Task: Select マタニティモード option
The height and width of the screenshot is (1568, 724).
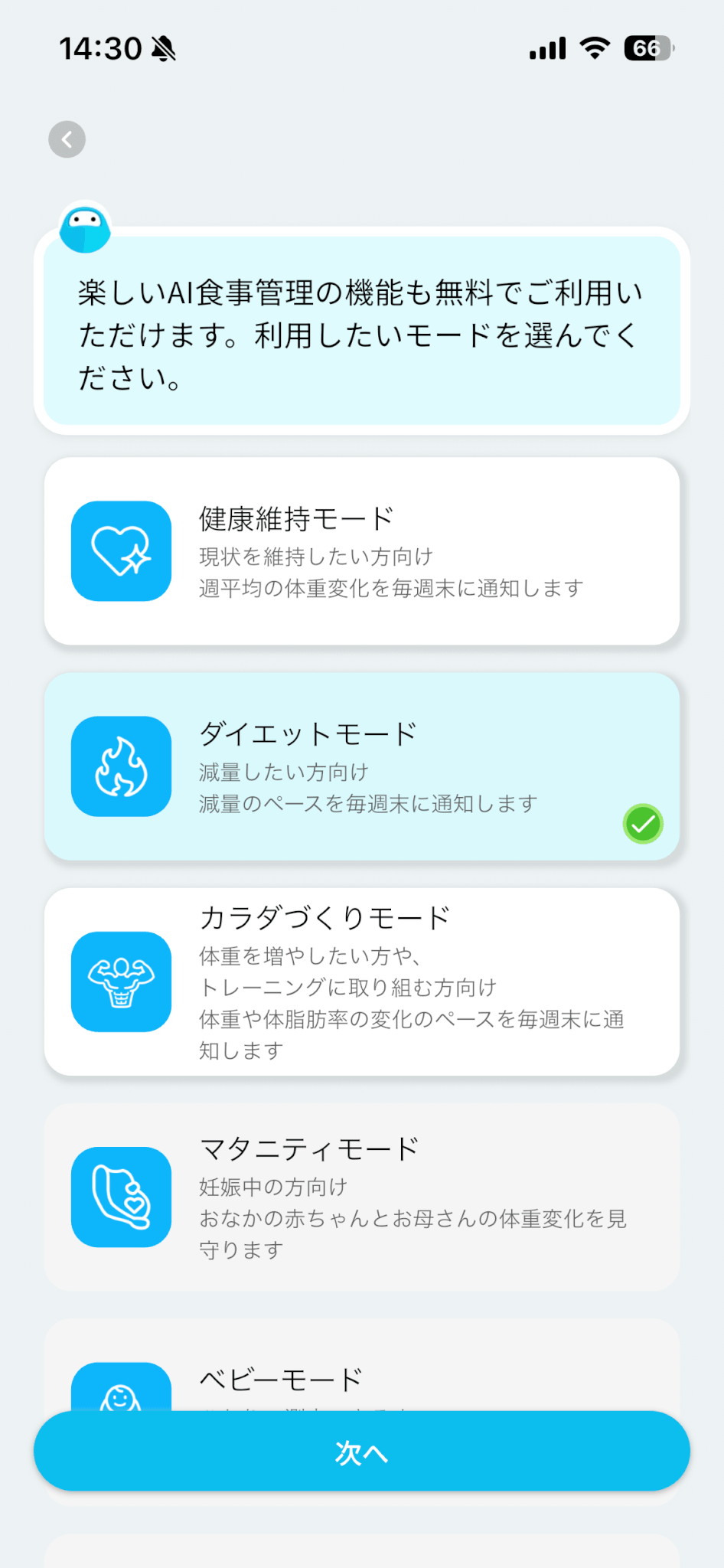Action: [x=361, y=1197]
